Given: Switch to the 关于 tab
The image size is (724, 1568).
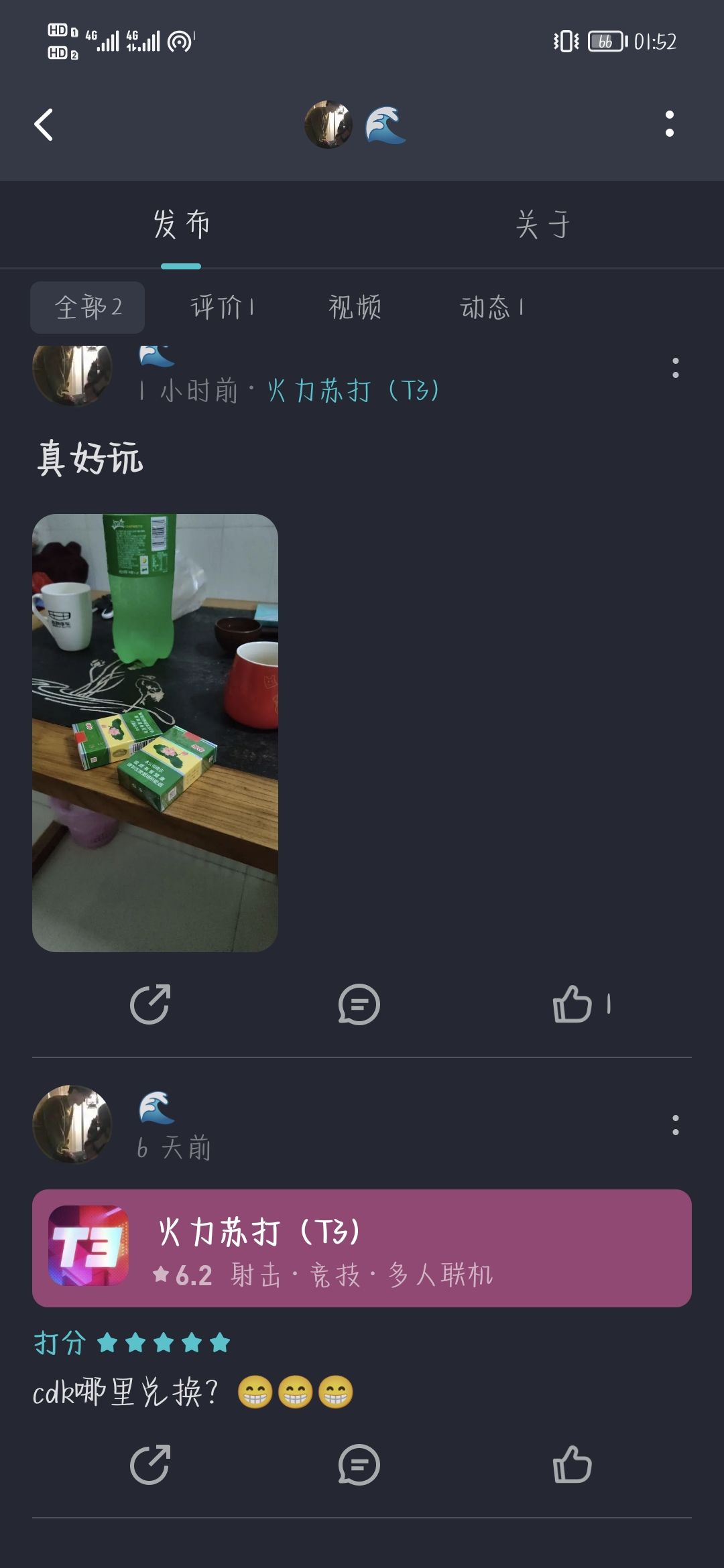Looking at the screenshot, I should point(542,224).
